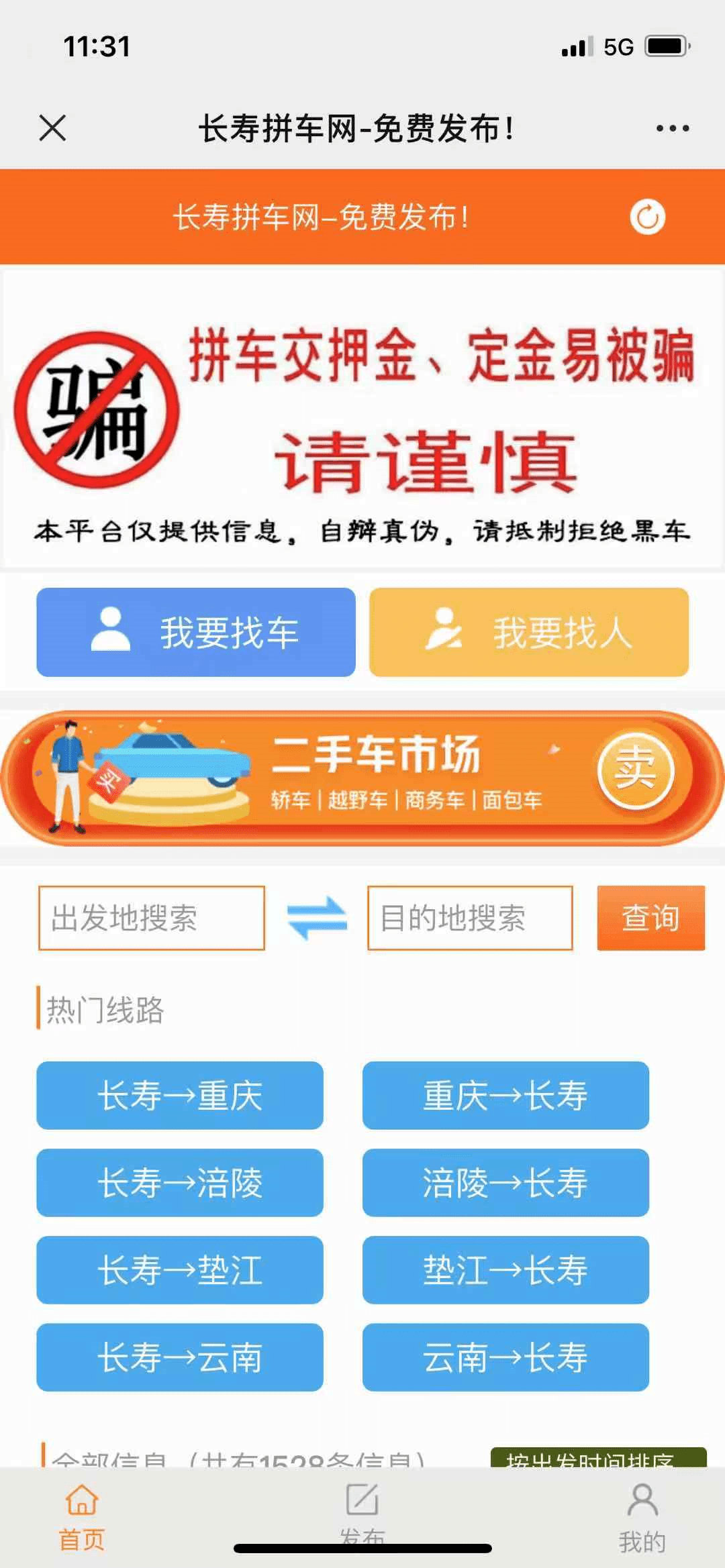The height and width of the screenshot is (1568, 725).
Task: Close the web page with the X
Action: coord(52,127)
